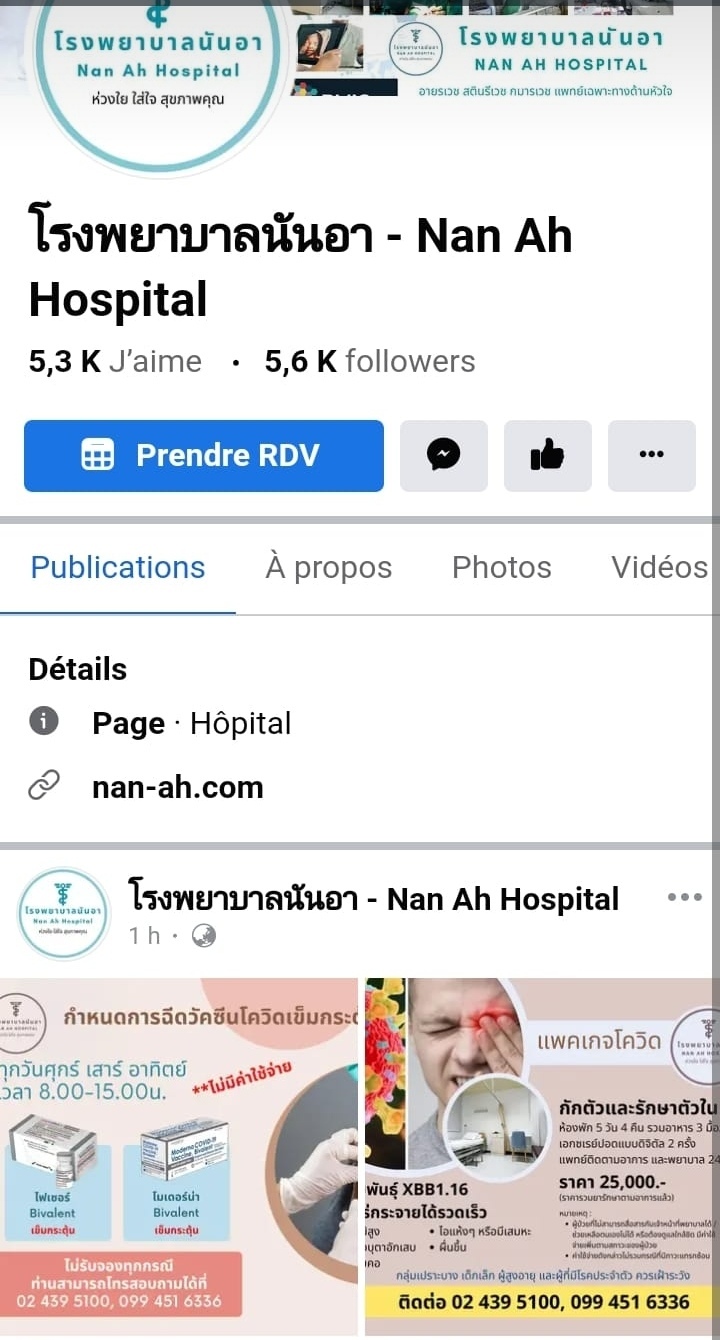Image resolution: width=720 pixels, height=1340 pixels.
Task: Tap the Prendre RDV button
Action: coord(204,456)
